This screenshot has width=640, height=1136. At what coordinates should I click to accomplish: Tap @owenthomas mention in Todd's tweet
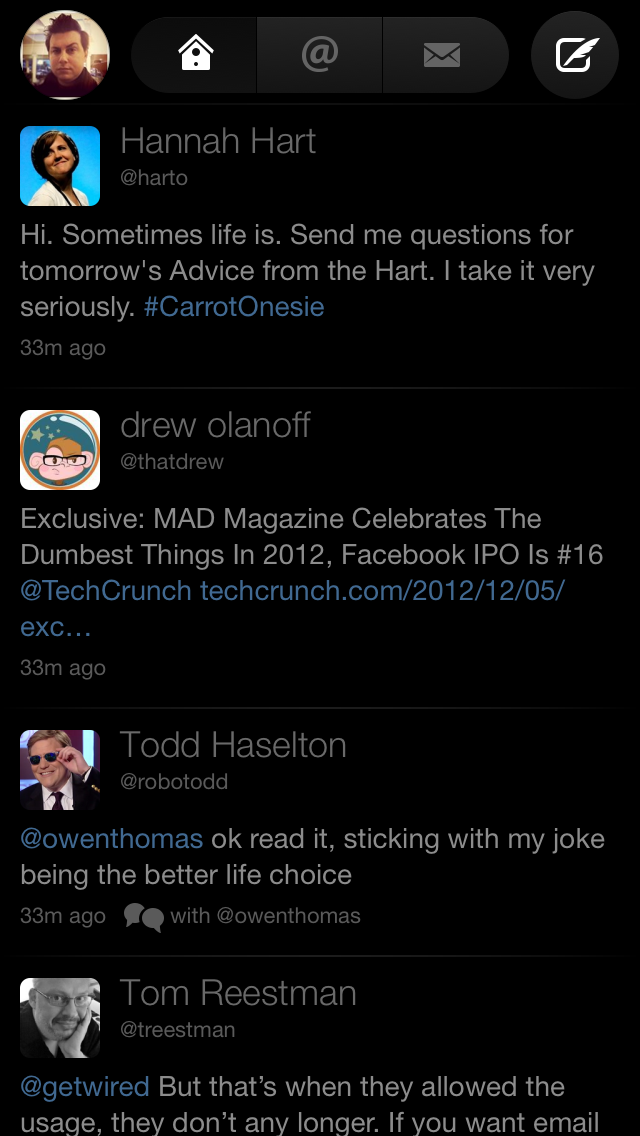pos(112,839)
